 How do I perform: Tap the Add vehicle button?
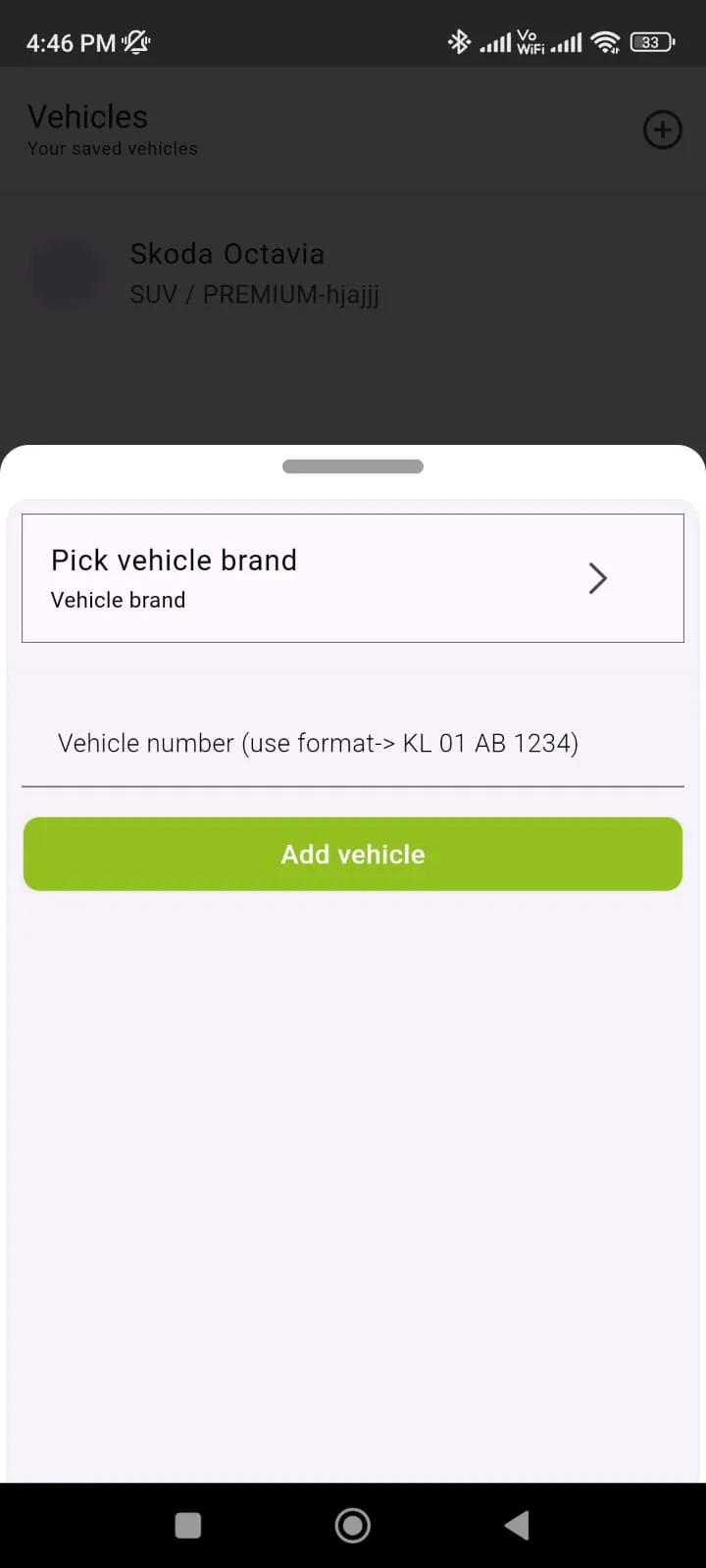[x=353, y=854]
